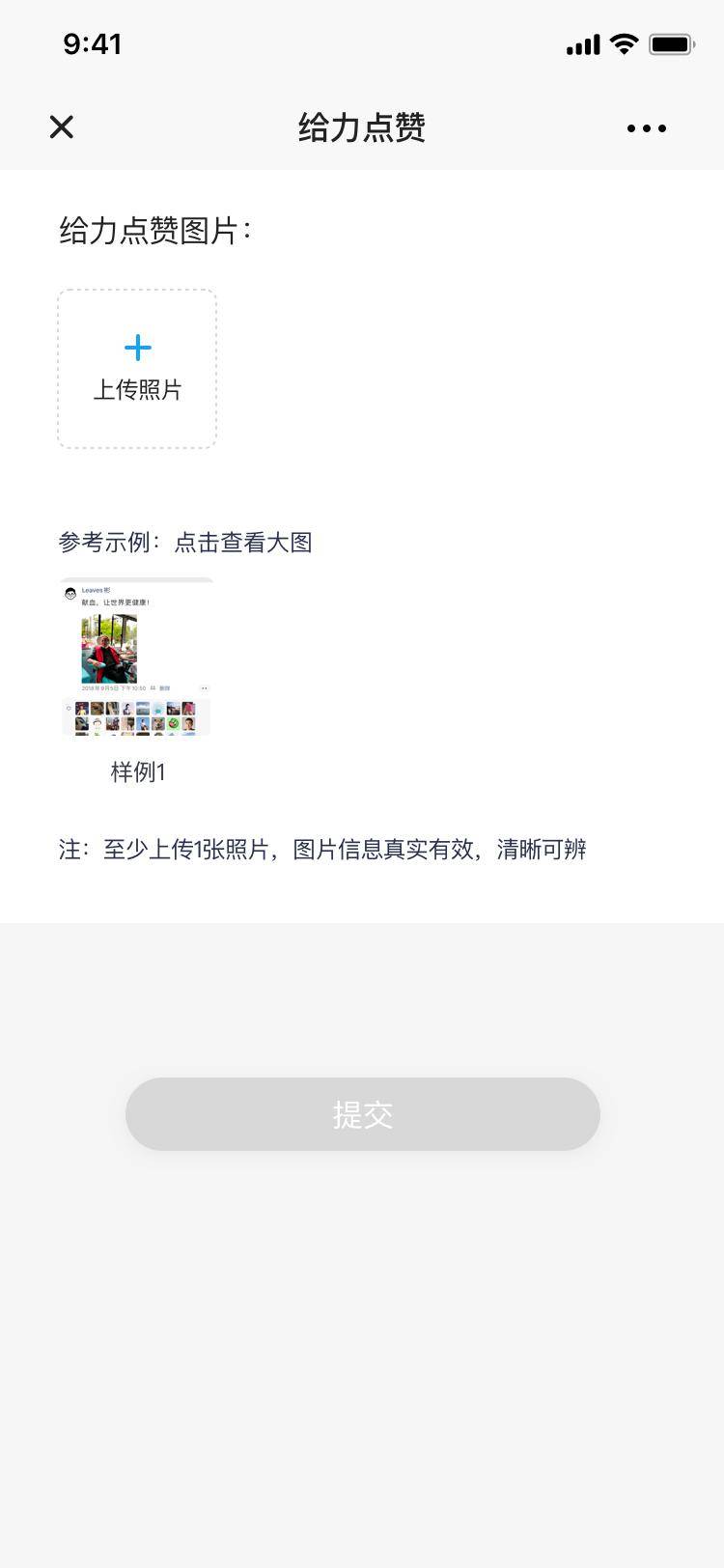Open the three-dot overflow menu

(x=646, y=128)
